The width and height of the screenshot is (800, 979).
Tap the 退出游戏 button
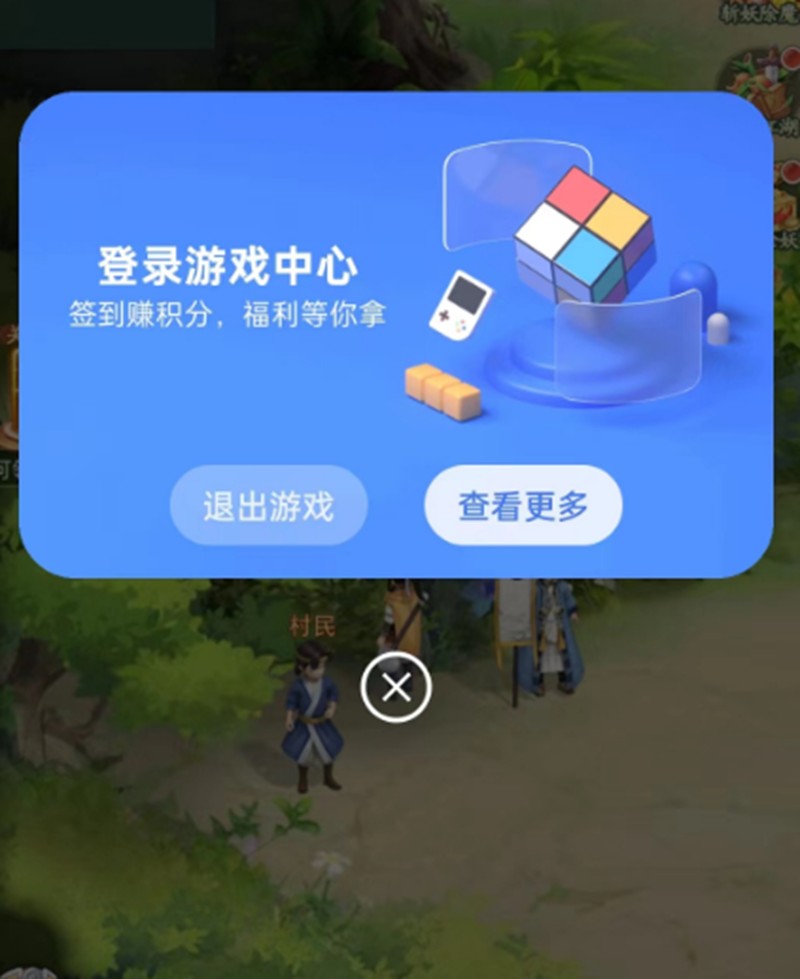click(x=268, y=506)
